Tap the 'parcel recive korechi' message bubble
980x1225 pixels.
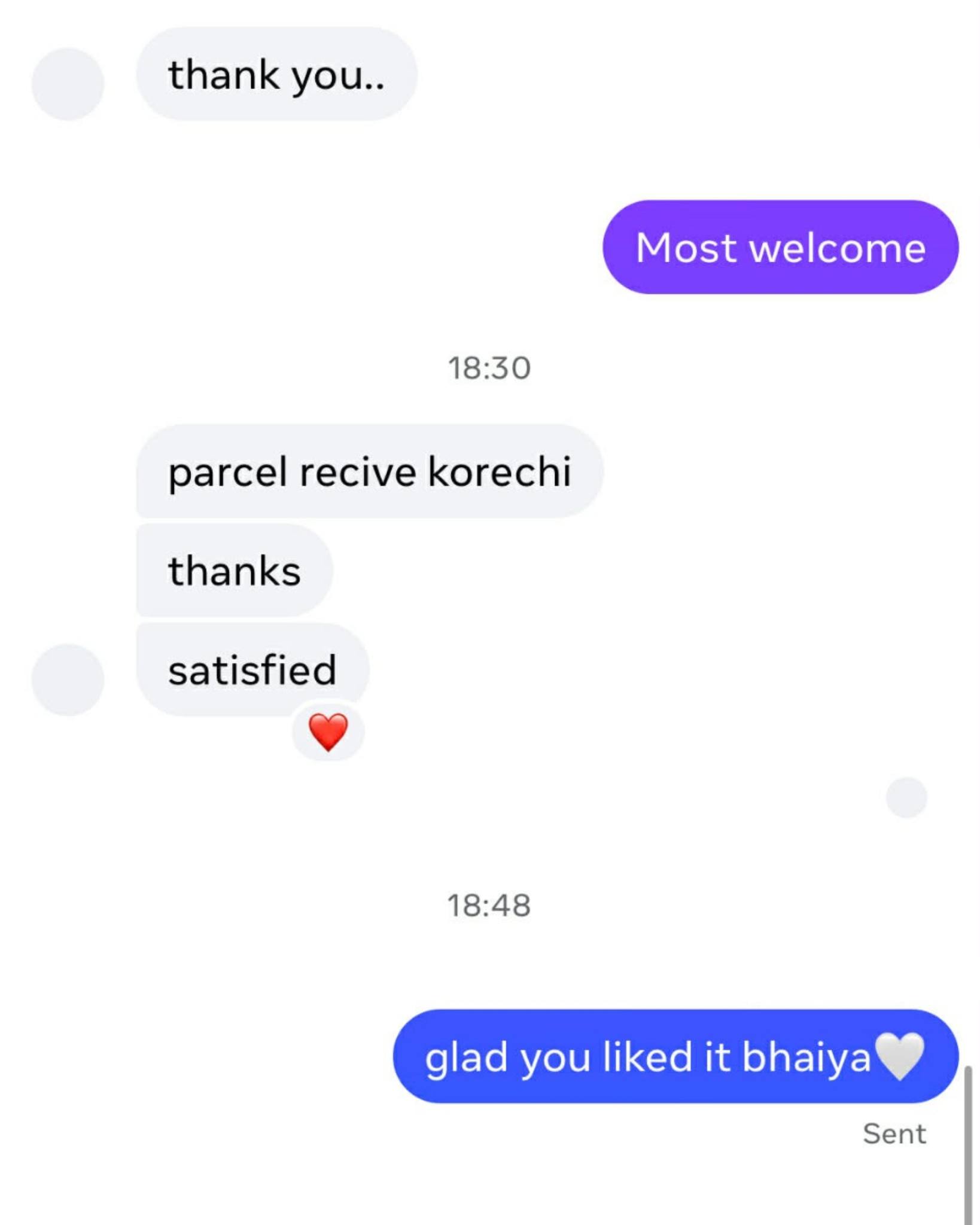coord(369,472)
